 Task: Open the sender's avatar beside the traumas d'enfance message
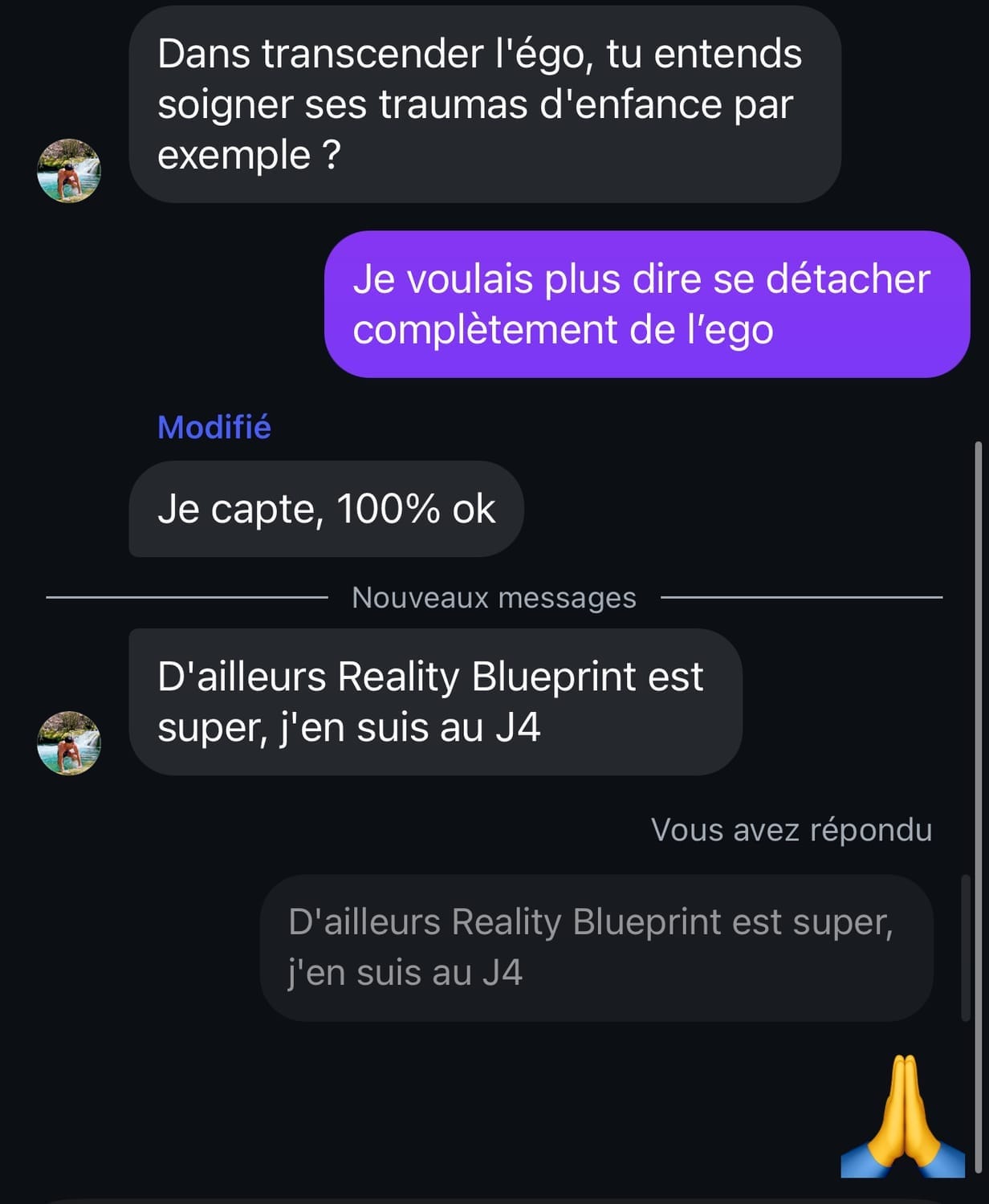[x=69, y=171]
